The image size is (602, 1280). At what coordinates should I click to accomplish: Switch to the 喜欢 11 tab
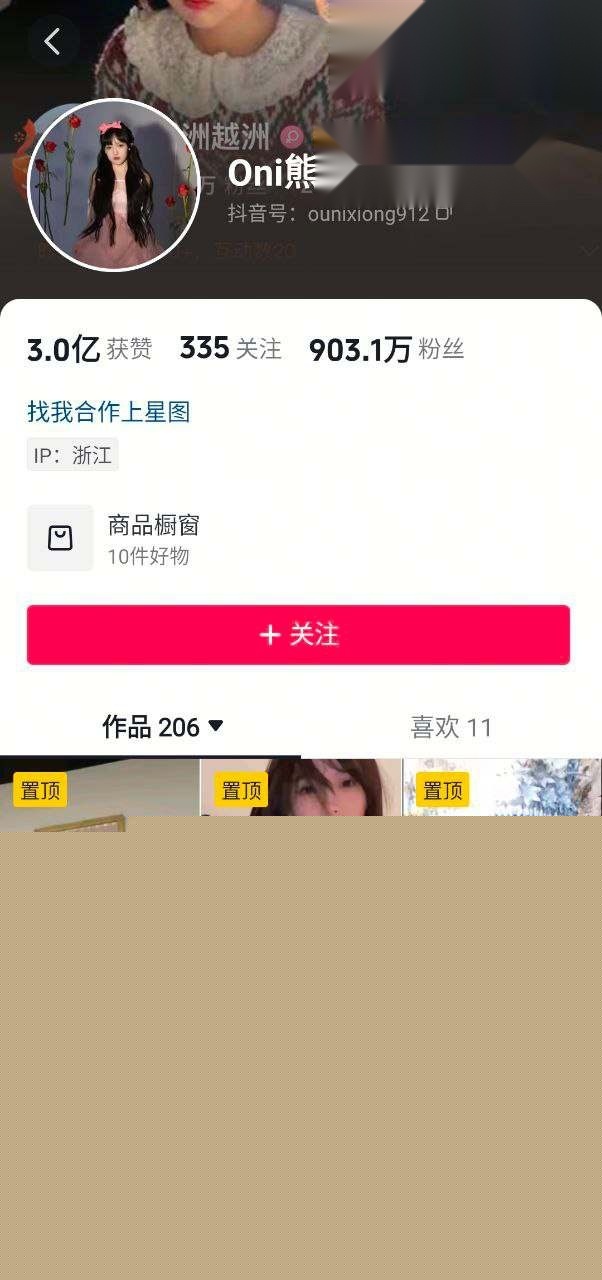(x=451, y=727)
